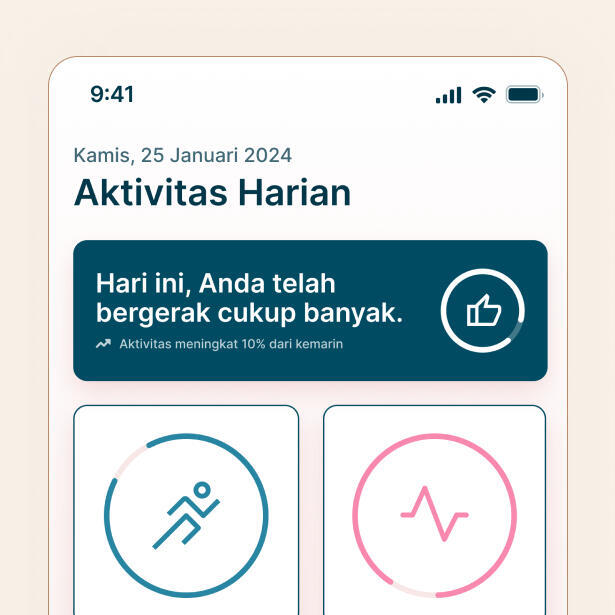The image size is (615, 615).
Task: Open the daily movement summary banner
Action: tap(310, 310)
